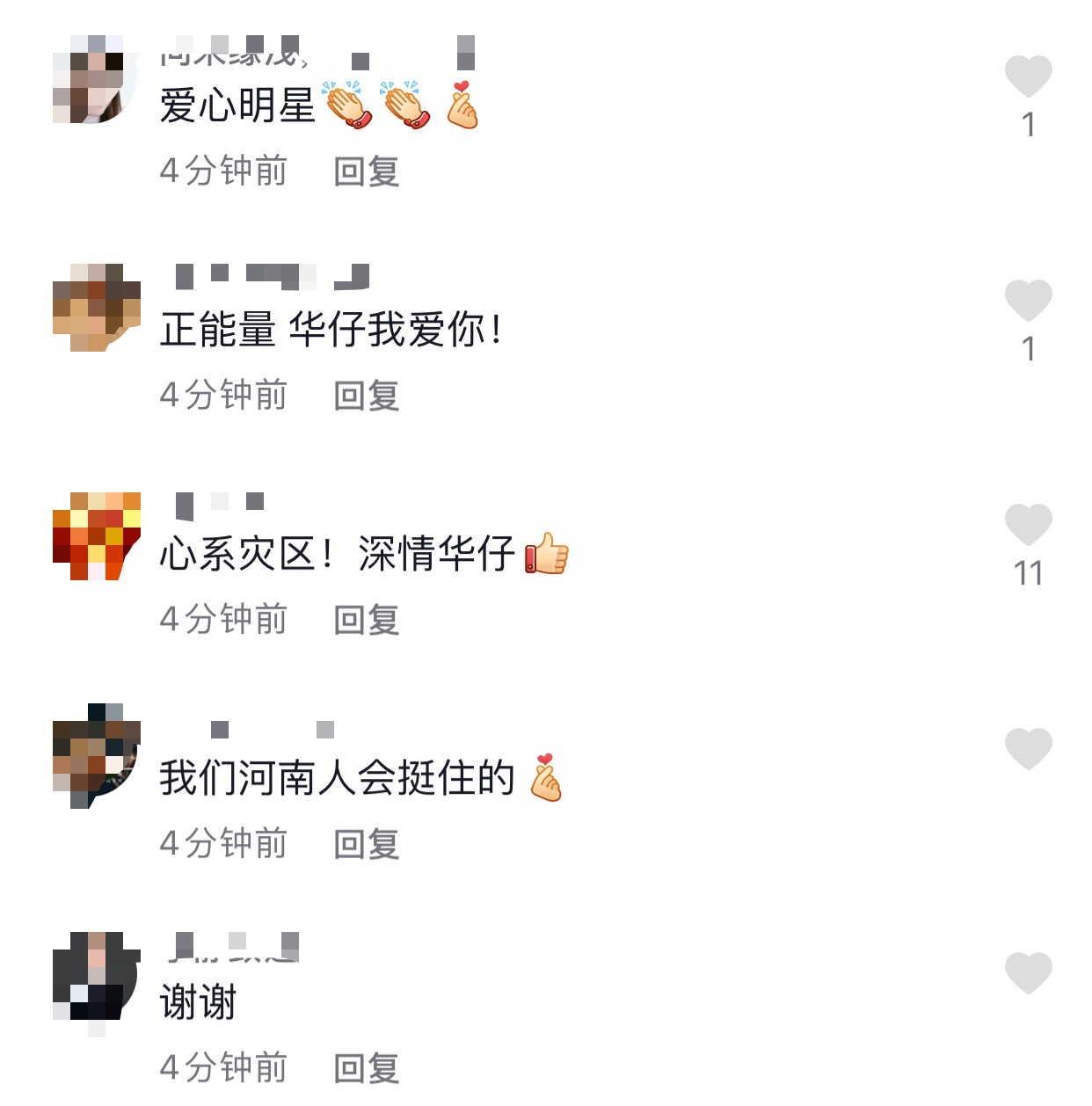Reply to "心系灾区!深情华仔" comment
This screenshot has width=1092, height=1106.
coord(366,620)
